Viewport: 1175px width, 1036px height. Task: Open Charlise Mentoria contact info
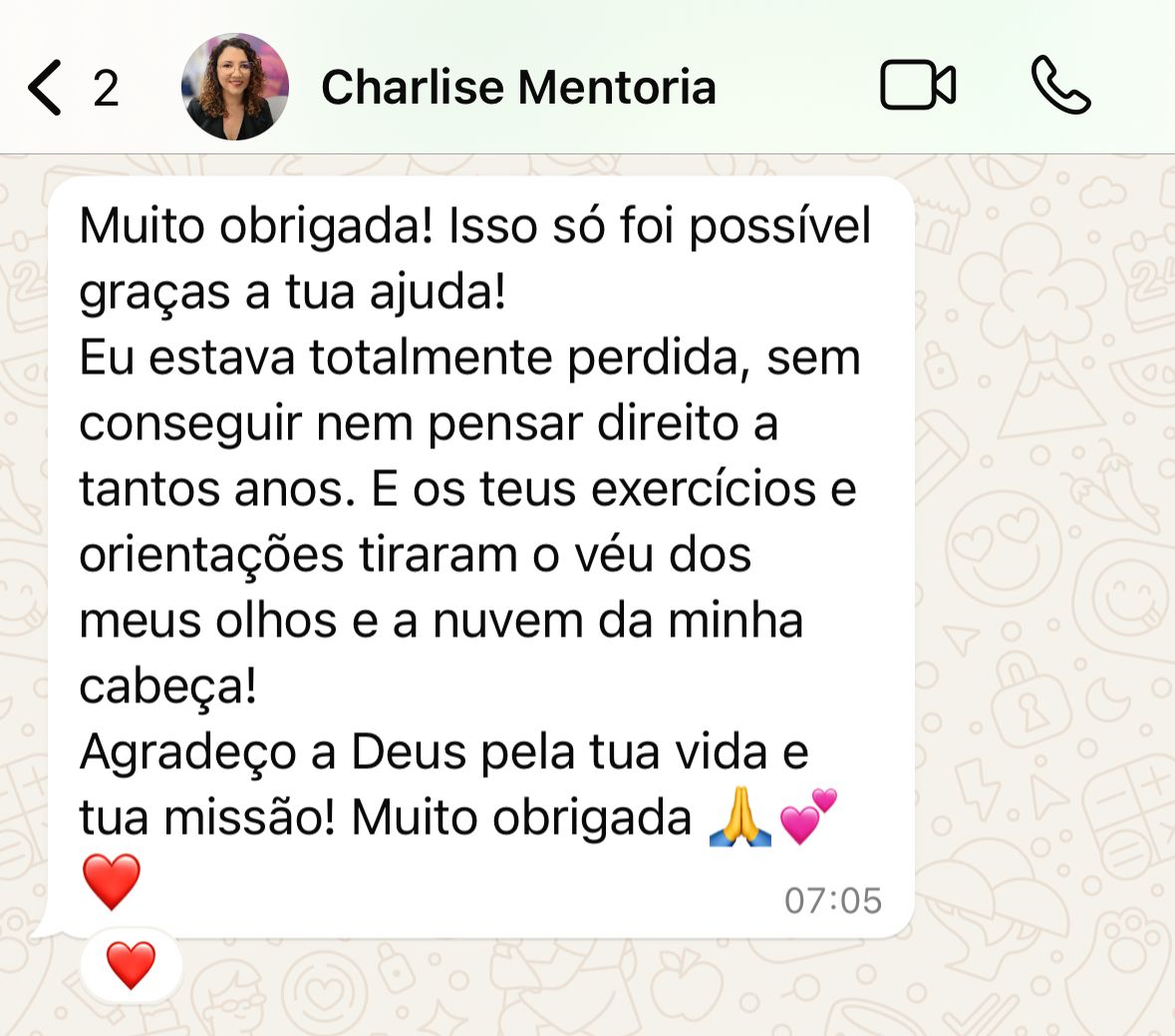[518, 88]
